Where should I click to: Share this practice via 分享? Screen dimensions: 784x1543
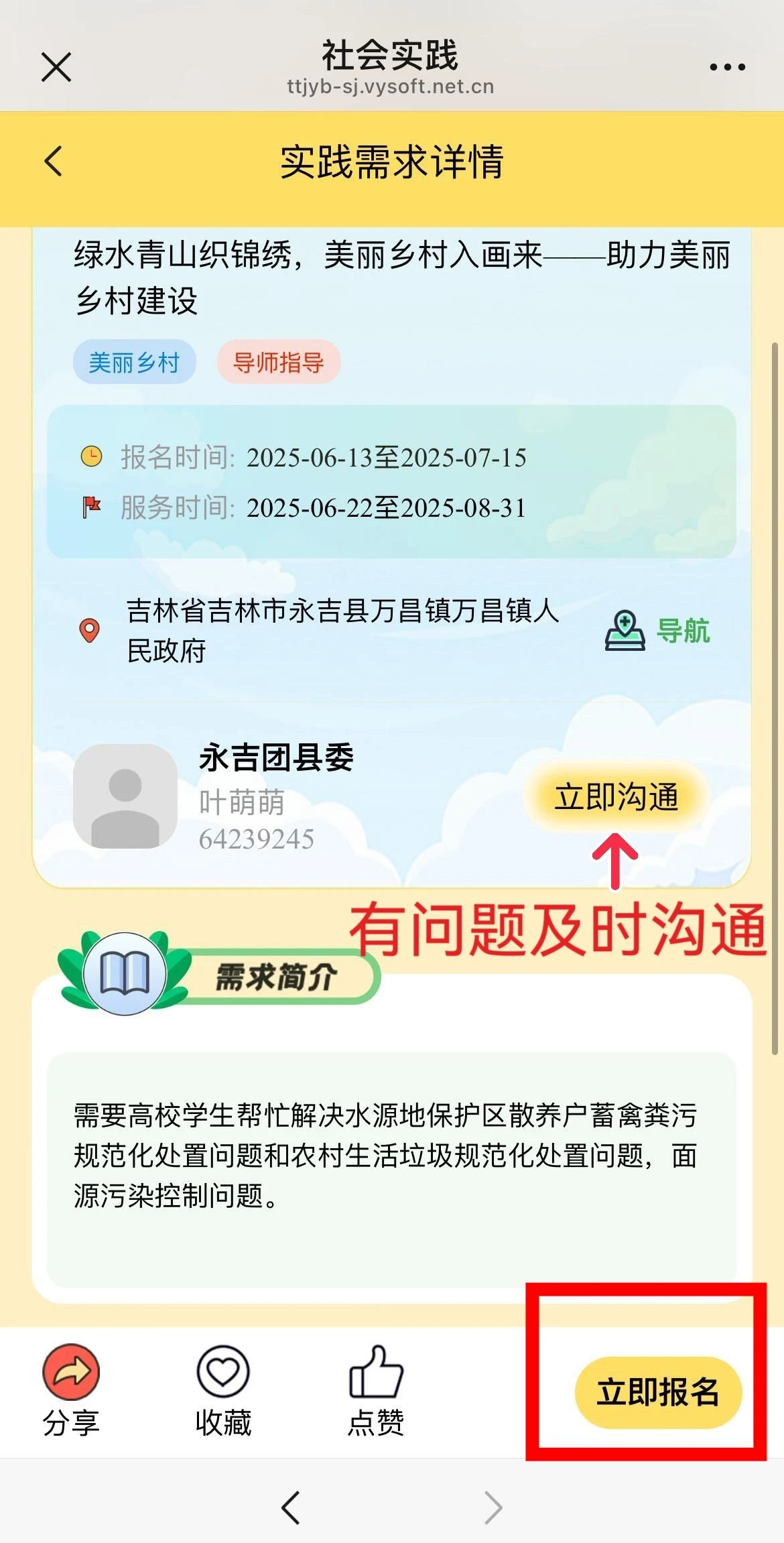click(71, 1390)
